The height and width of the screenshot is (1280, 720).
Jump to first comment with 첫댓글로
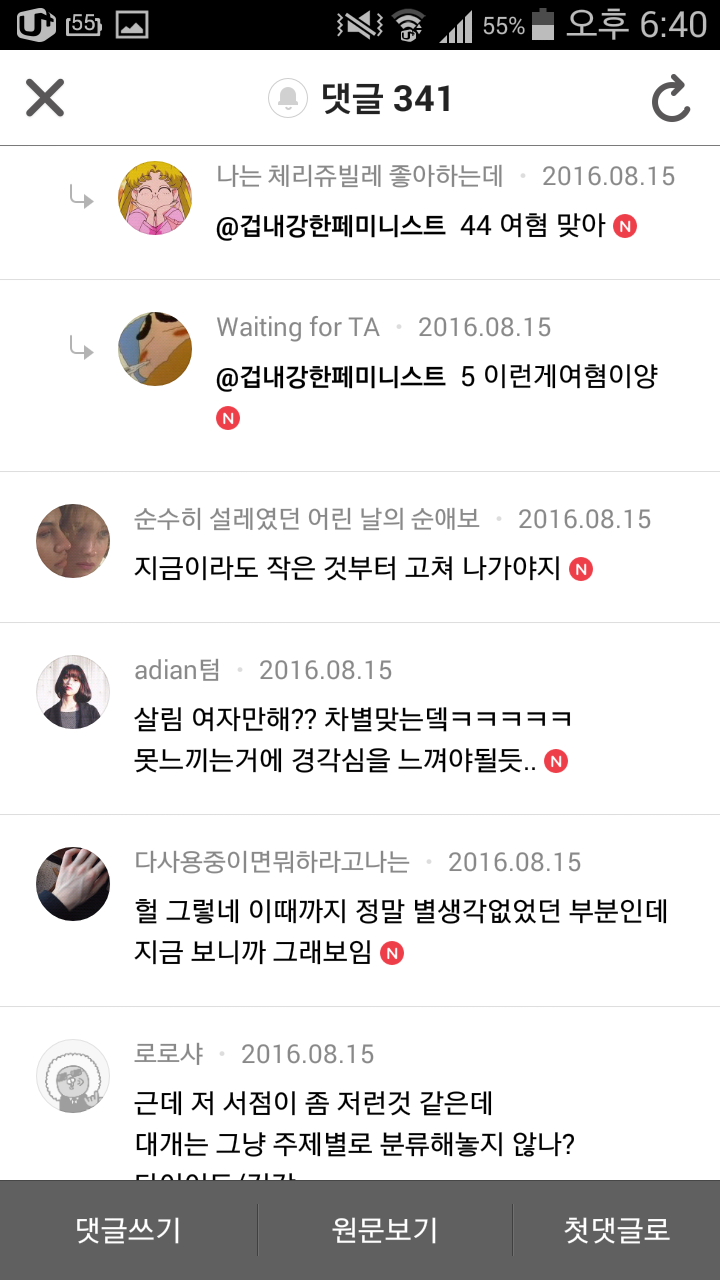pyautogui.click(x=617, y=1230)
